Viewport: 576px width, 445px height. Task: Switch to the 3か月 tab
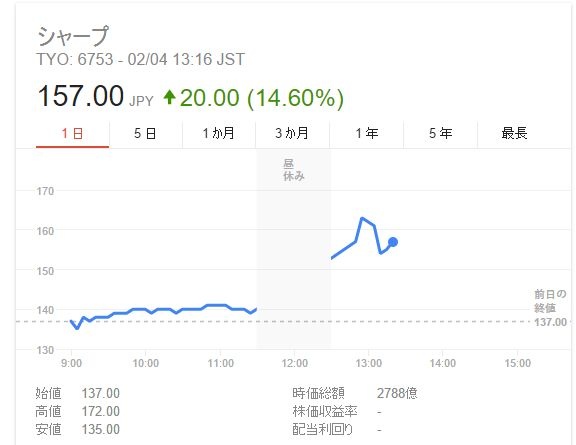[292, 133]
